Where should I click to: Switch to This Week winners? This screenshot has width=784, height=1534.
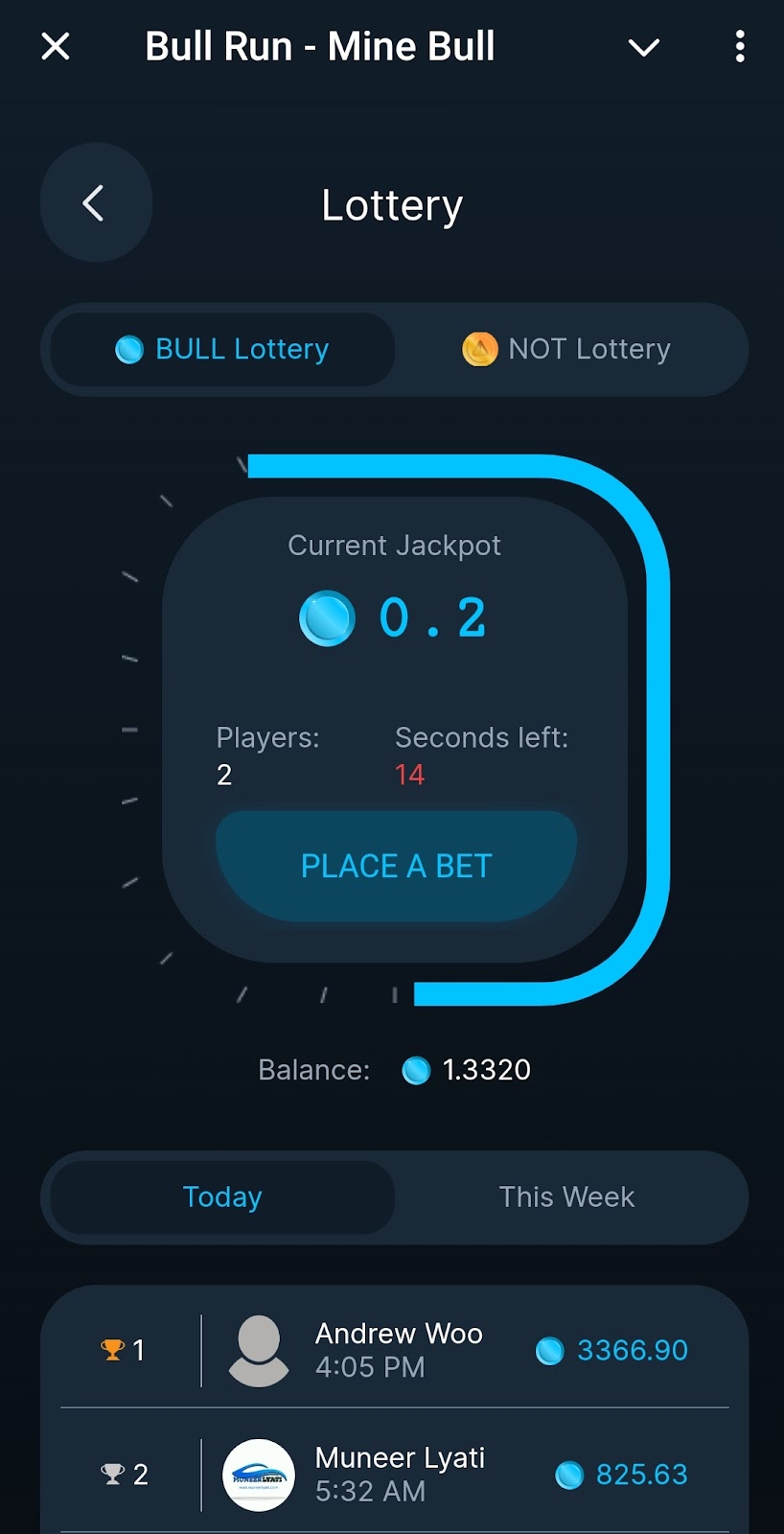point(566,1197)
